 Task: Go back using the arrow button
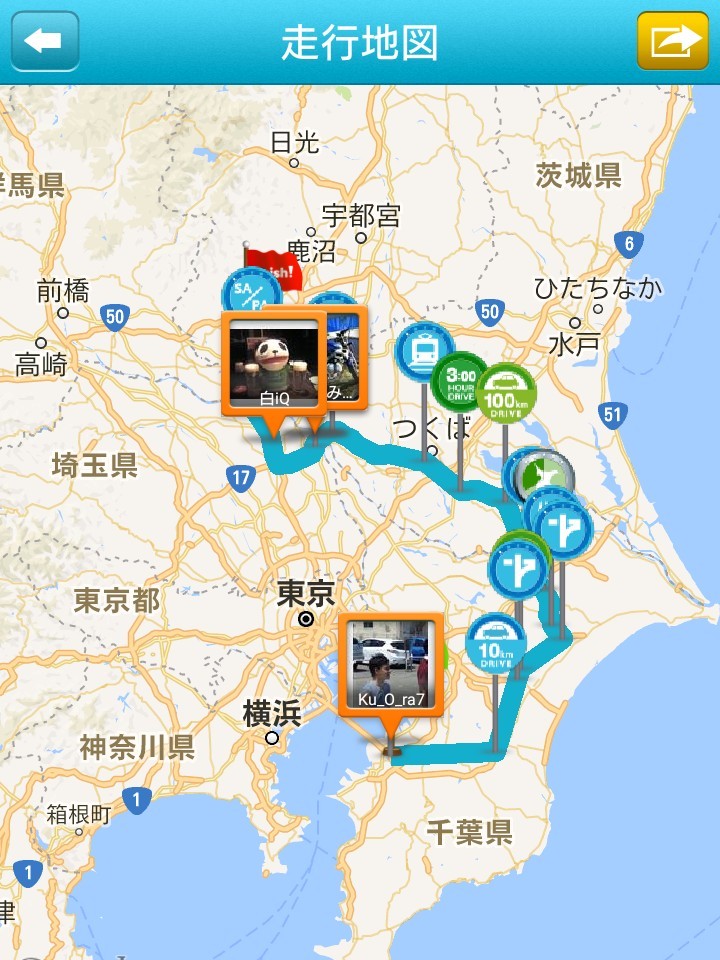pos(44,41)
